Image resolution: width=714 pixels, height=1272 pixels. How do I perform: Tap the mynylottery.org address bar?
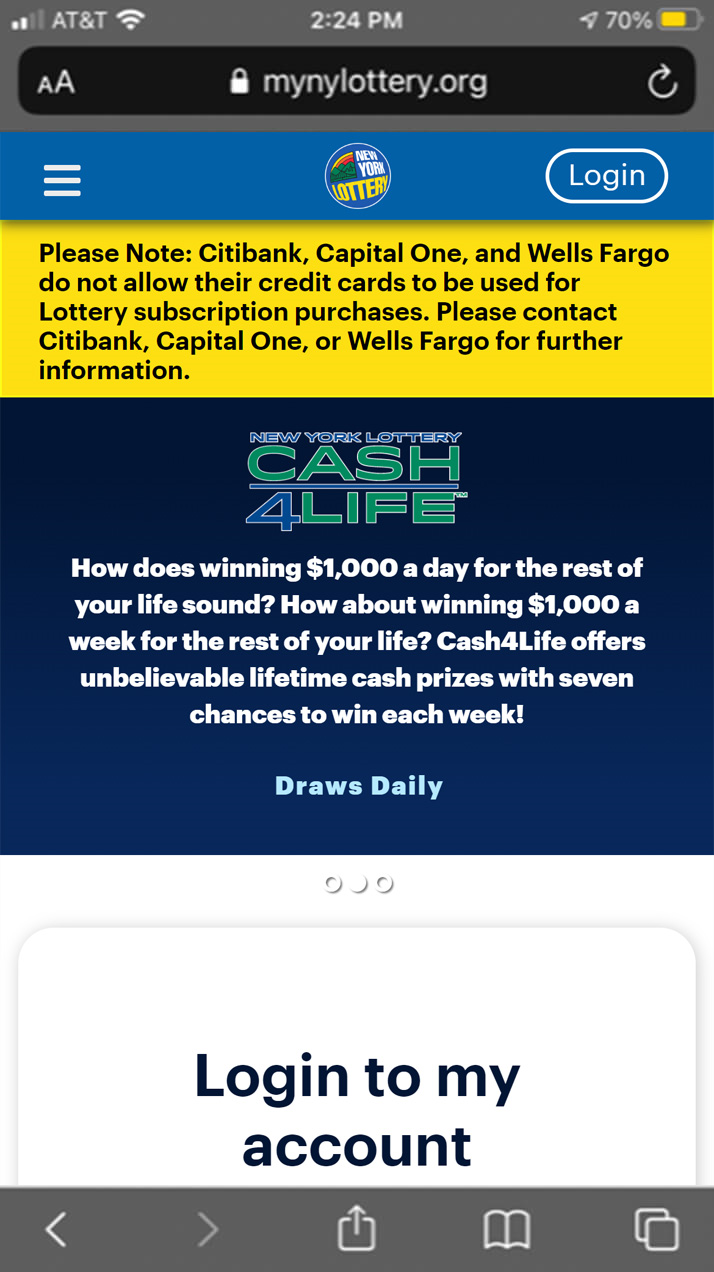point(360,82)
